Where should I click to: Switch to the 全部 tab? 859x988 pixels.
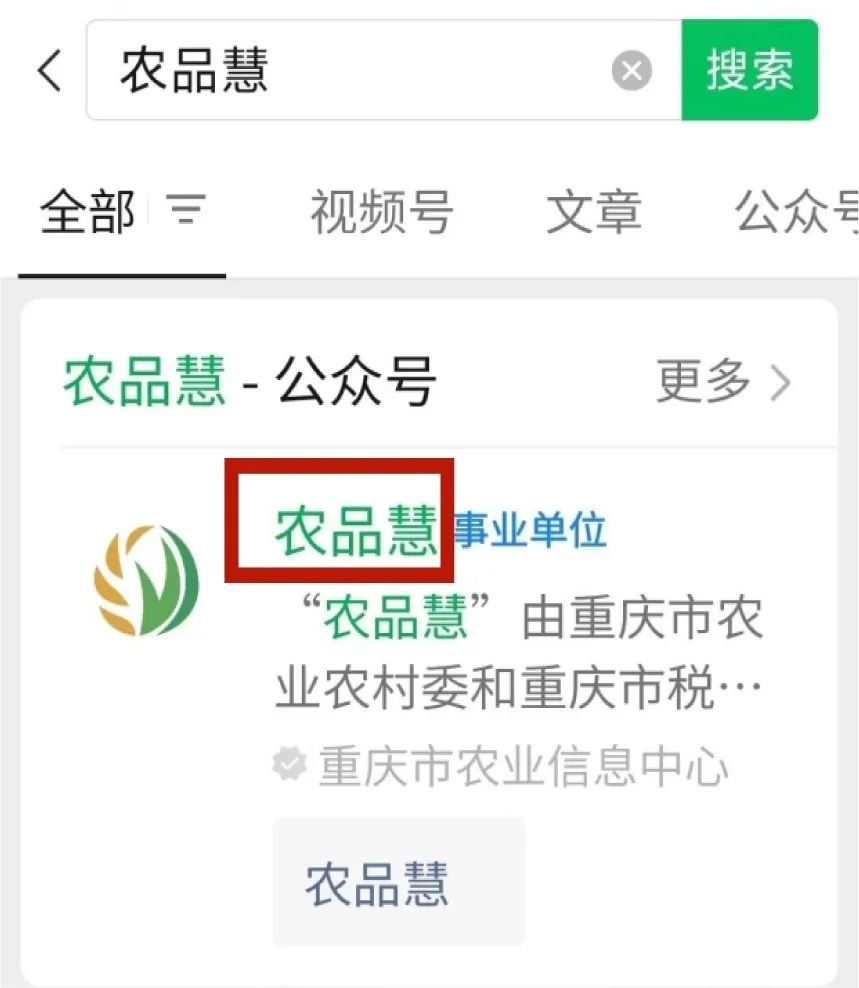pyautogui.click(x=88, y=212)
